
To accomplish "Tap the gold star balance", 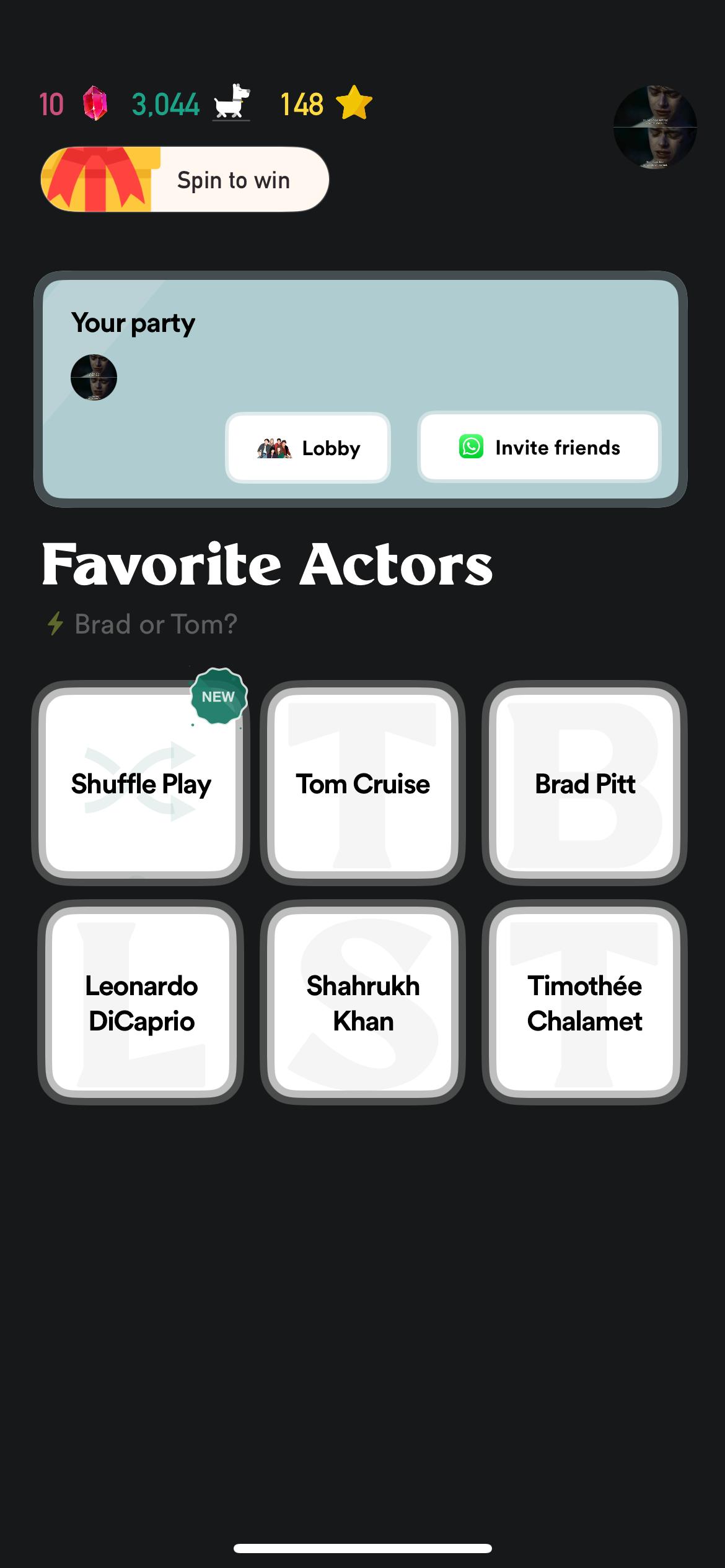I will coord(326,103).
